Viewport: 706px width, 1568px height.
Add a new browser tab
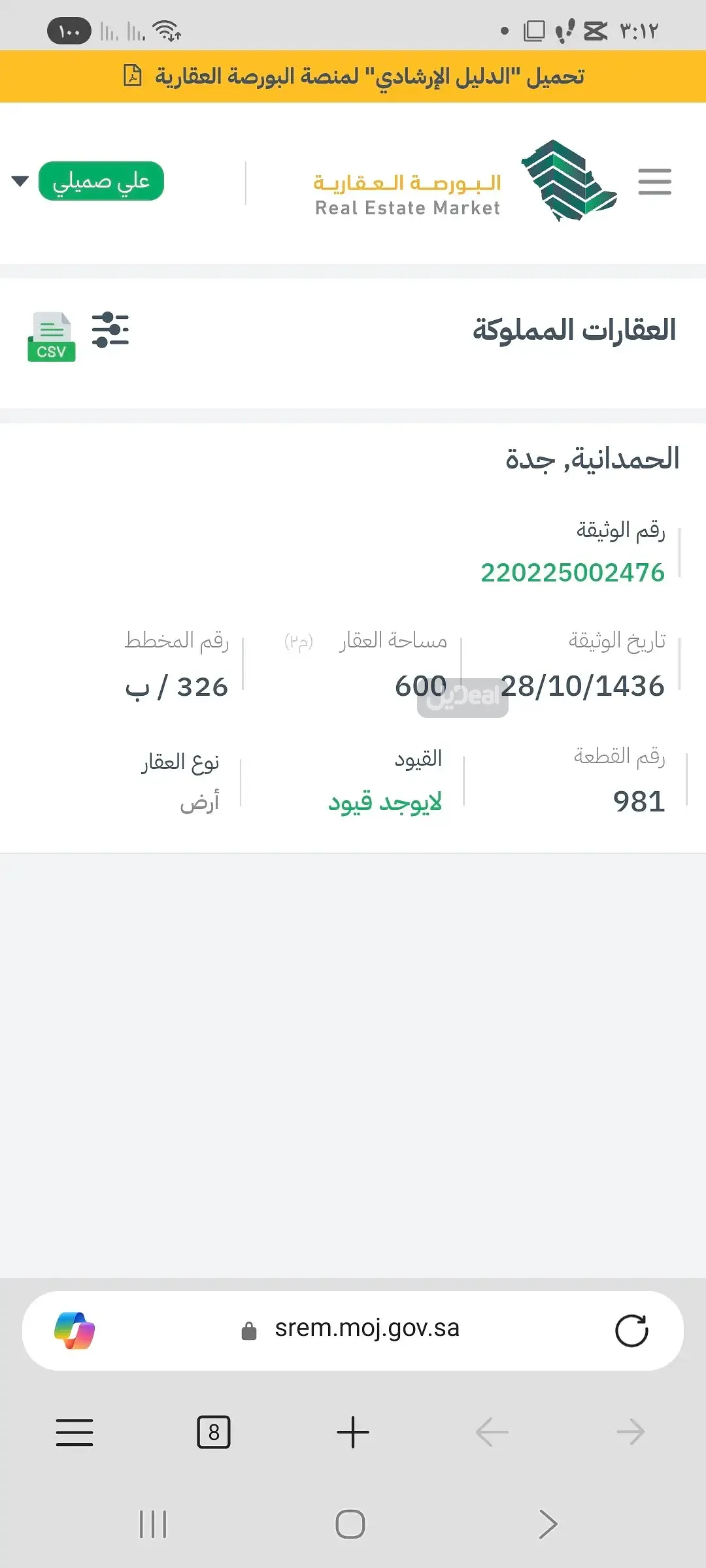point(353,1432)
